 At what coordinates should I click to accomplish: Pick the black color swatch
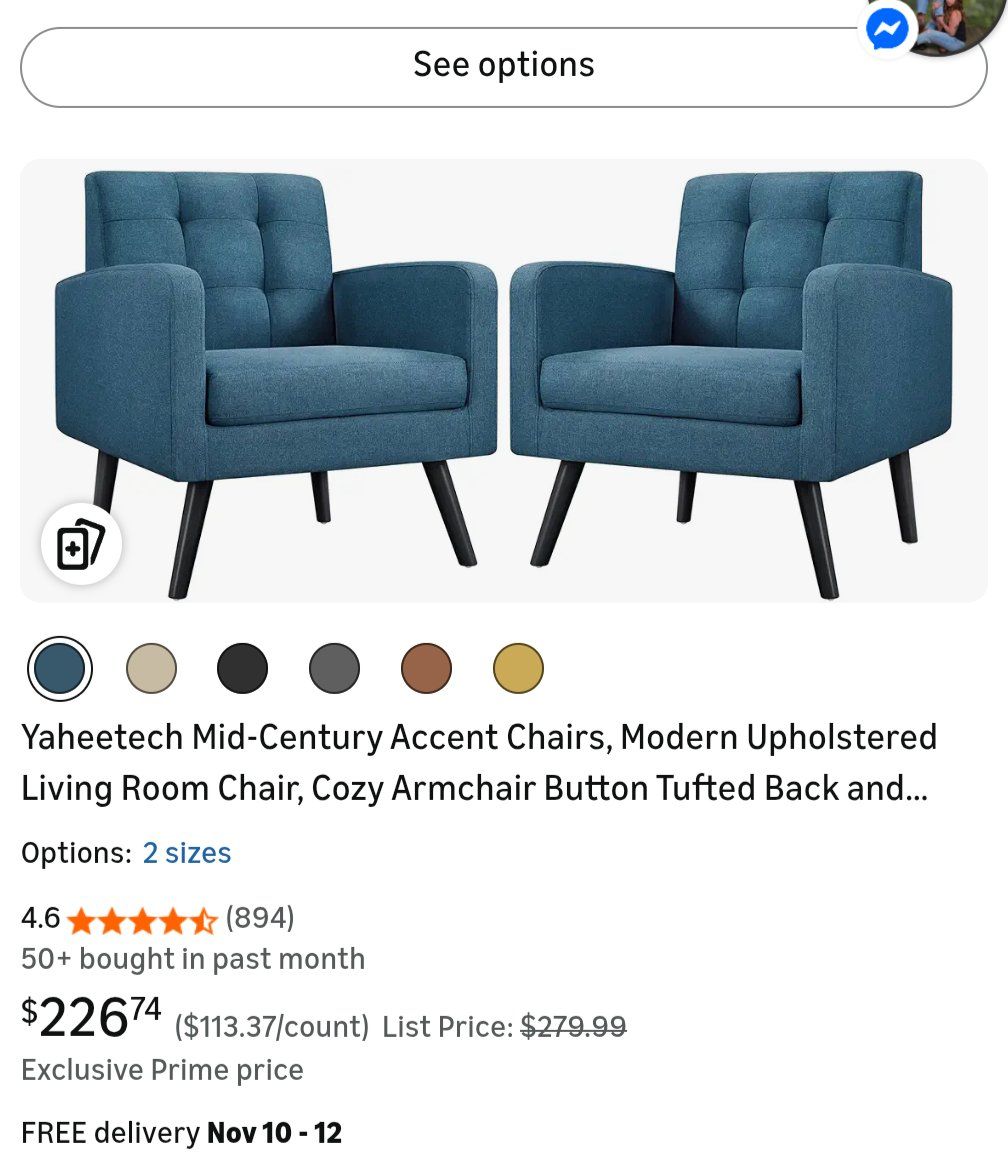243,669
